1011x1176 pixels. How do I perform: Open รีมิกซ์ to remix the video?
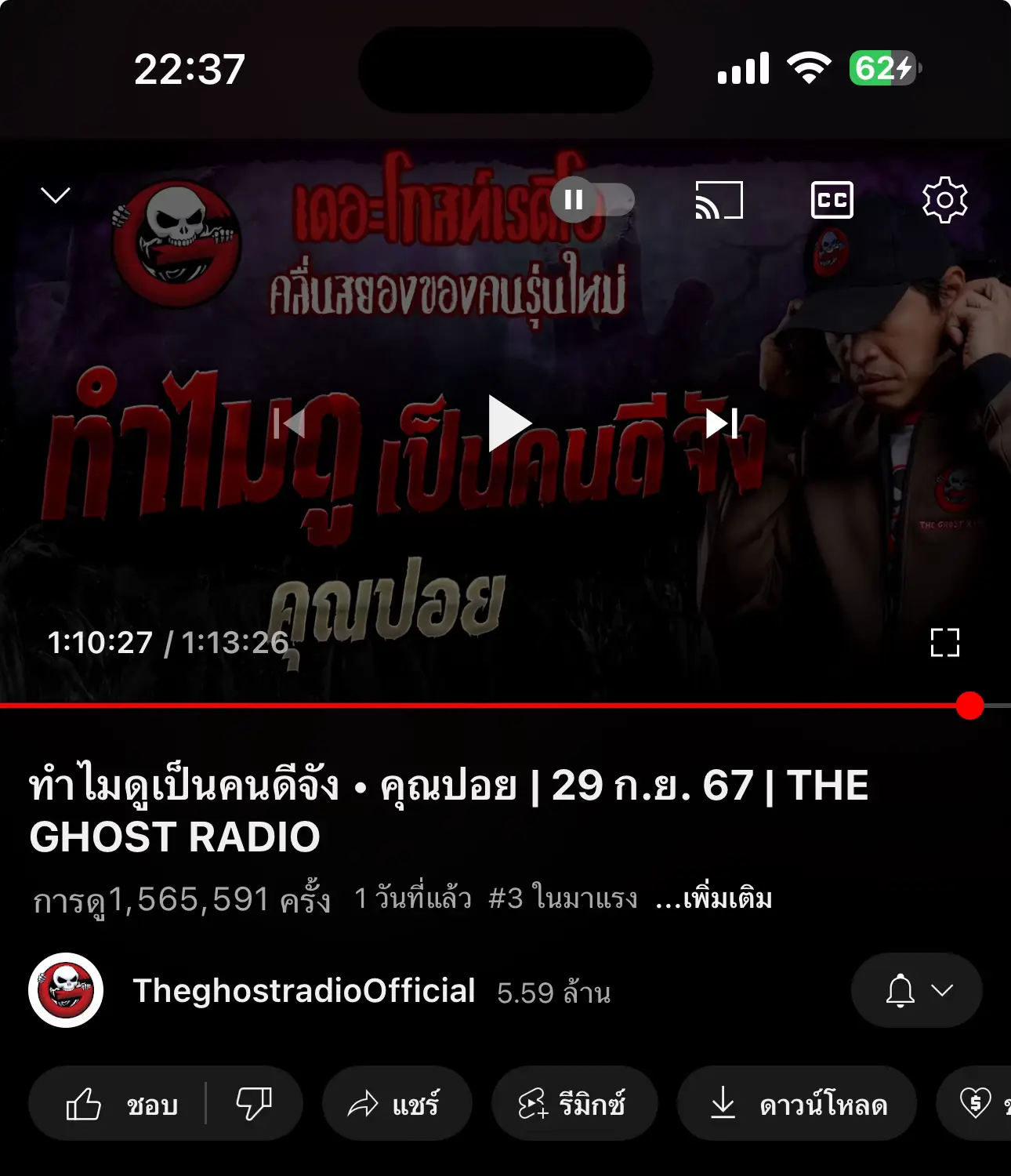(574, 1104)
